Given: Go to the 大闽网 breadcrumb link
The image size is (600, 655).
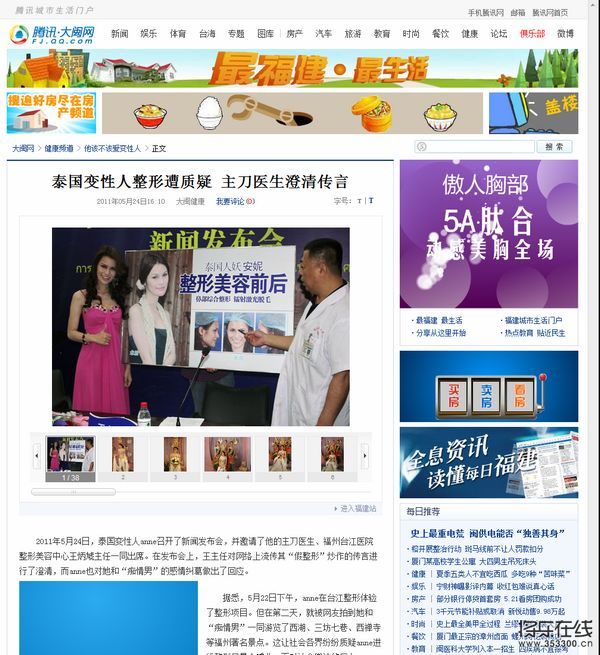Looking at the screenshot, I should tap(23, 148).
